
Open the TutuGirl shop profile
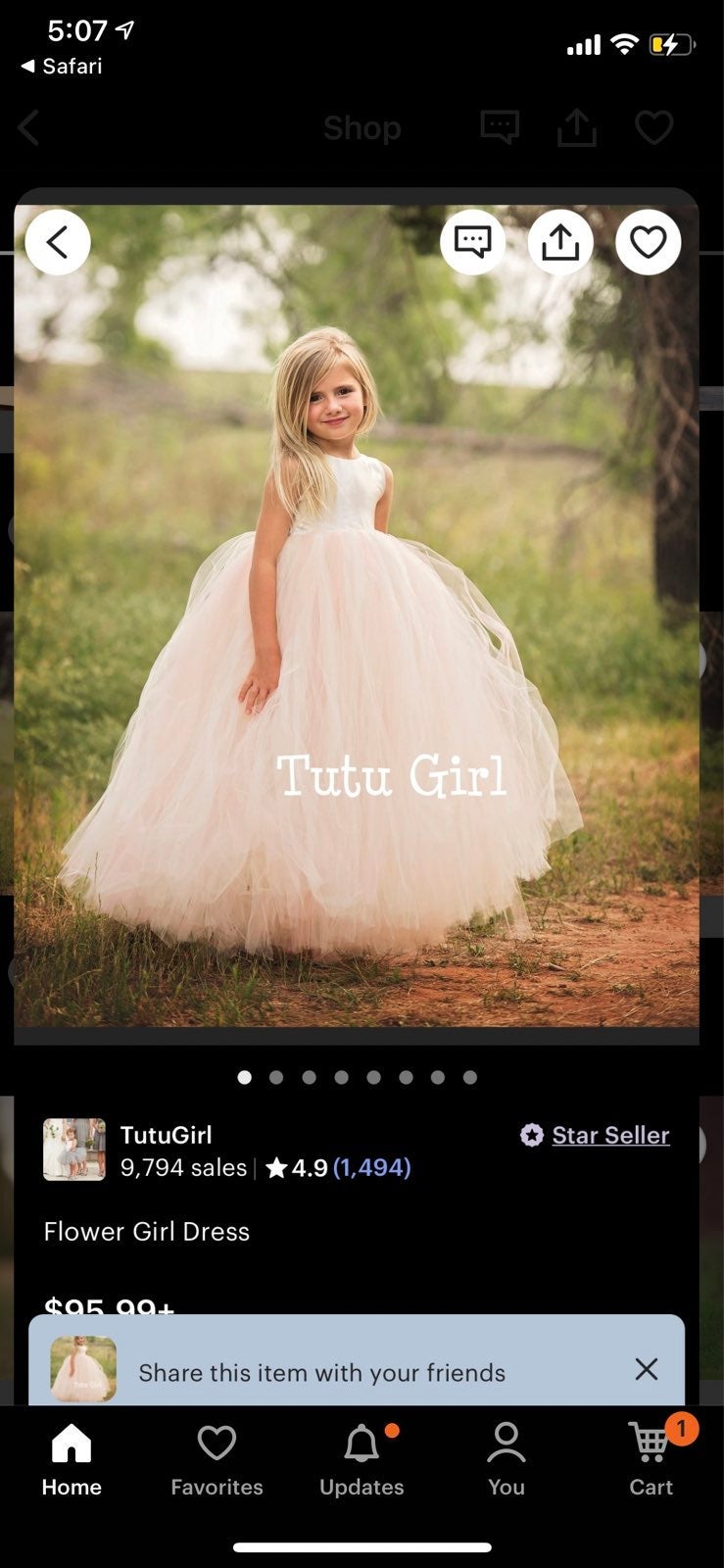166,1135
